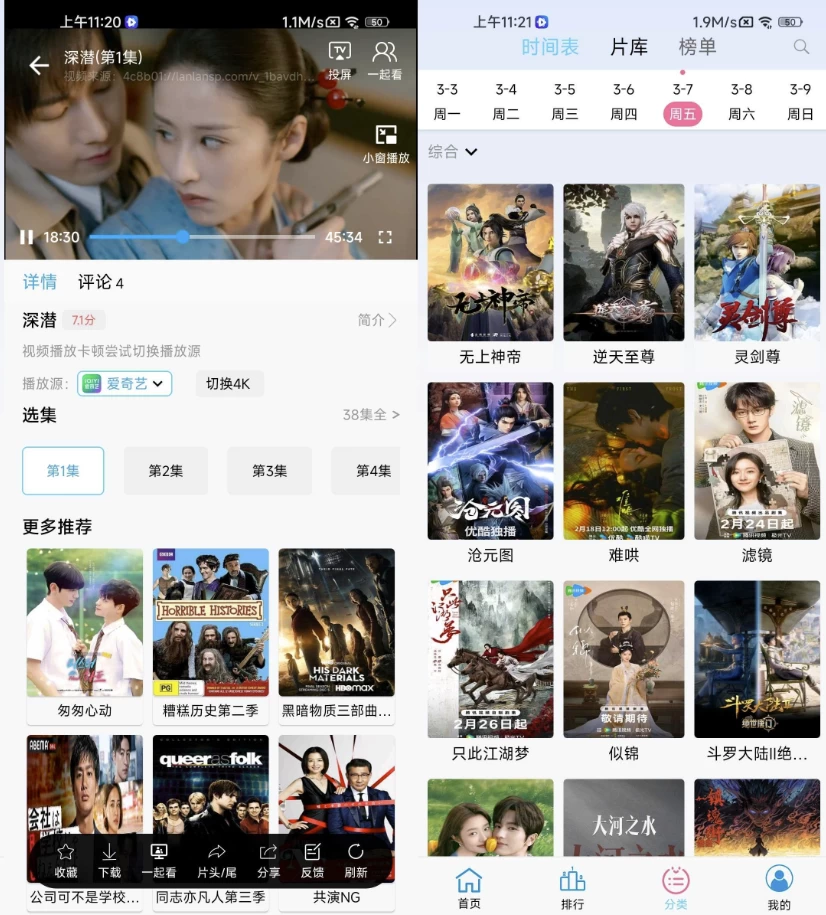Open 一起看 watch-together from the player
The width and height of the screenshot is (826, 915).
(385, 52)
